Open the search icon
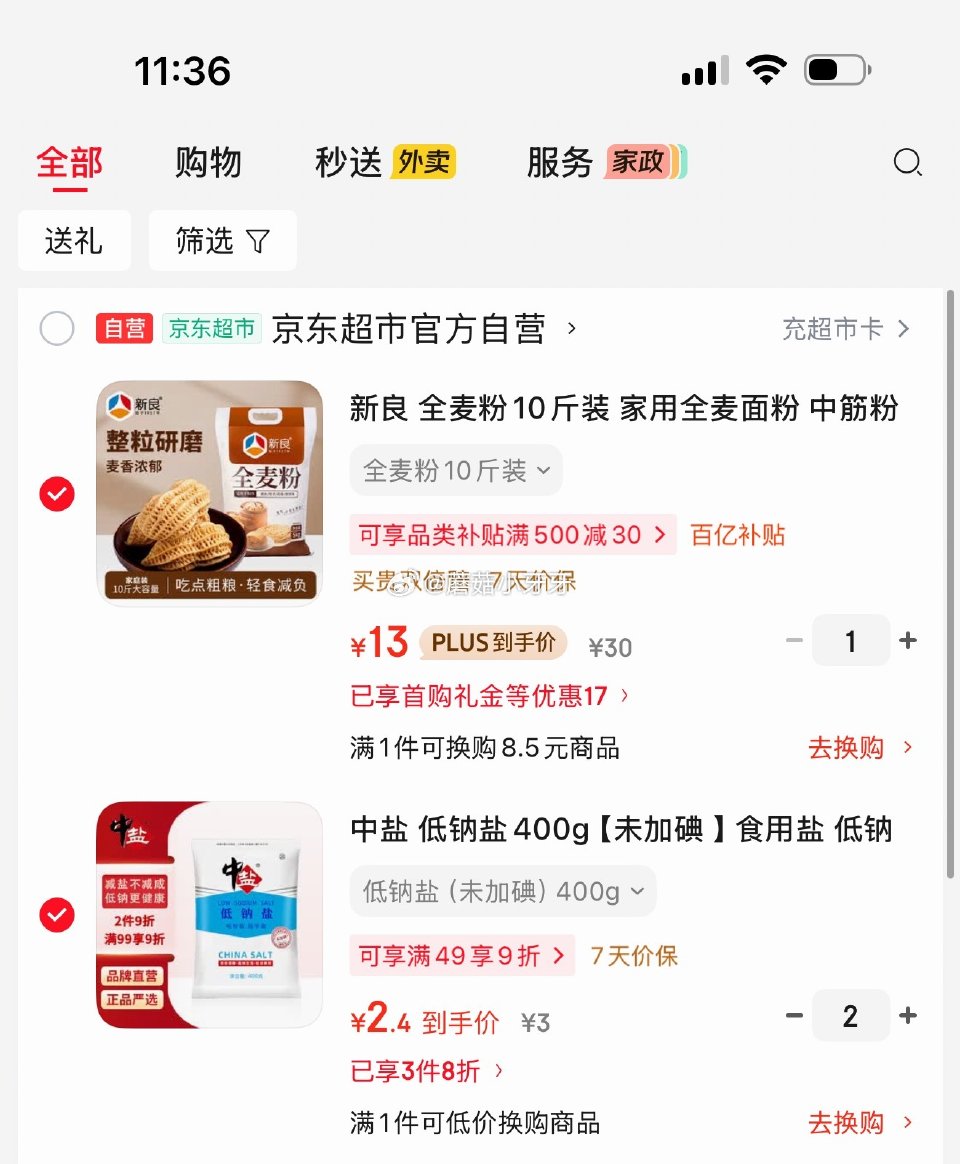 [907, 162]
